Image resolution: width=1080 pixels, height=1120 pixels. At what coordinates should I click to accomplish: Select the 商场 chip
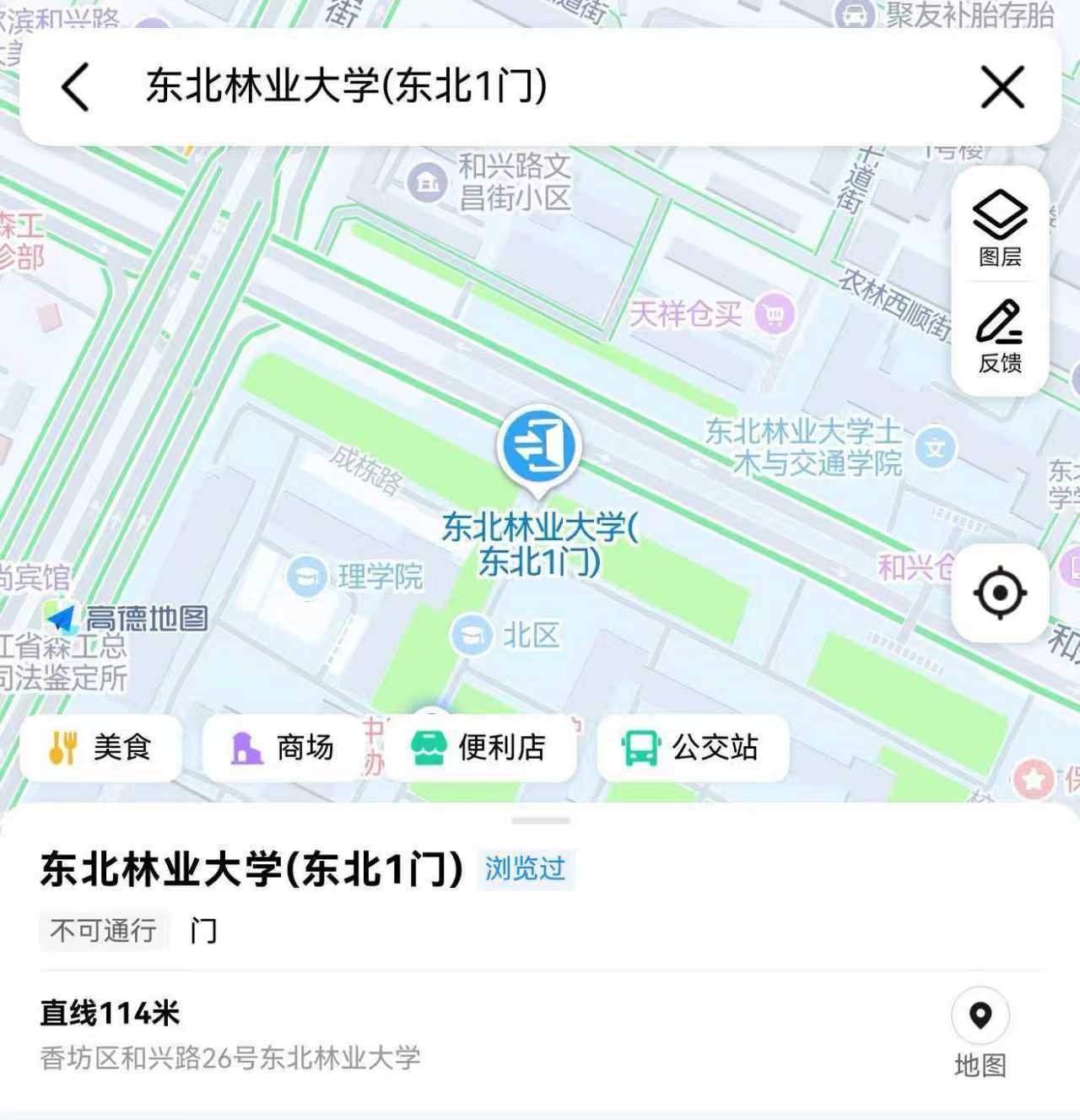pyautogui.click(x=283, y=748)
